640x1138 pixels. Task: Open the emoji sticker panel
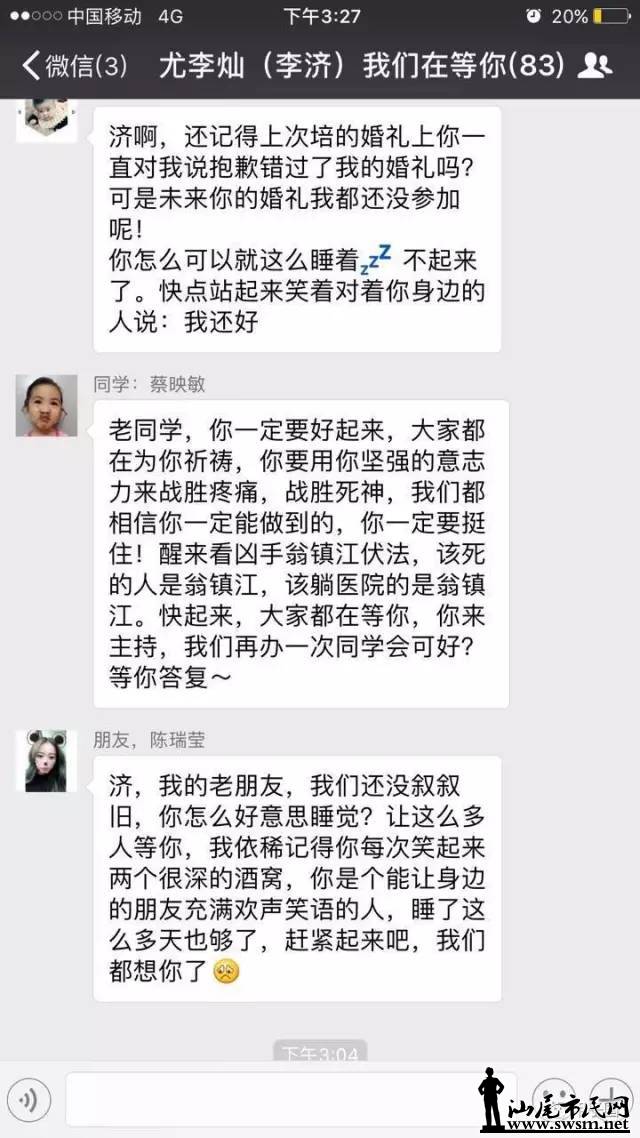point(552,1098)
